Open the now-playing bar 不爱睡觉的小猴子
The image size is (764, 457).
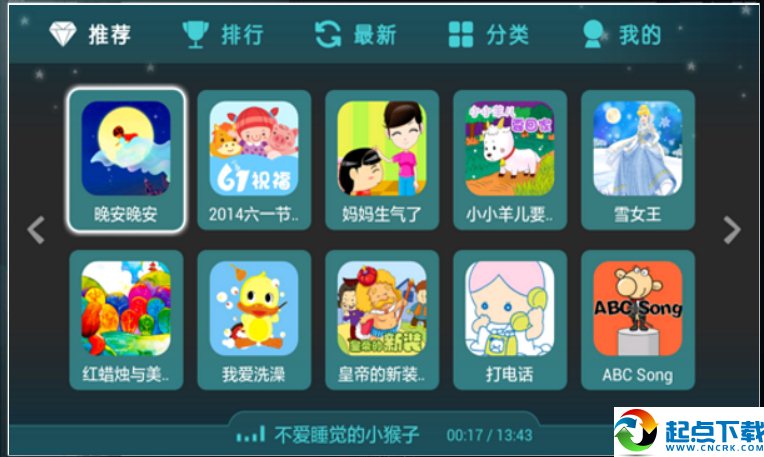point(346,435)
